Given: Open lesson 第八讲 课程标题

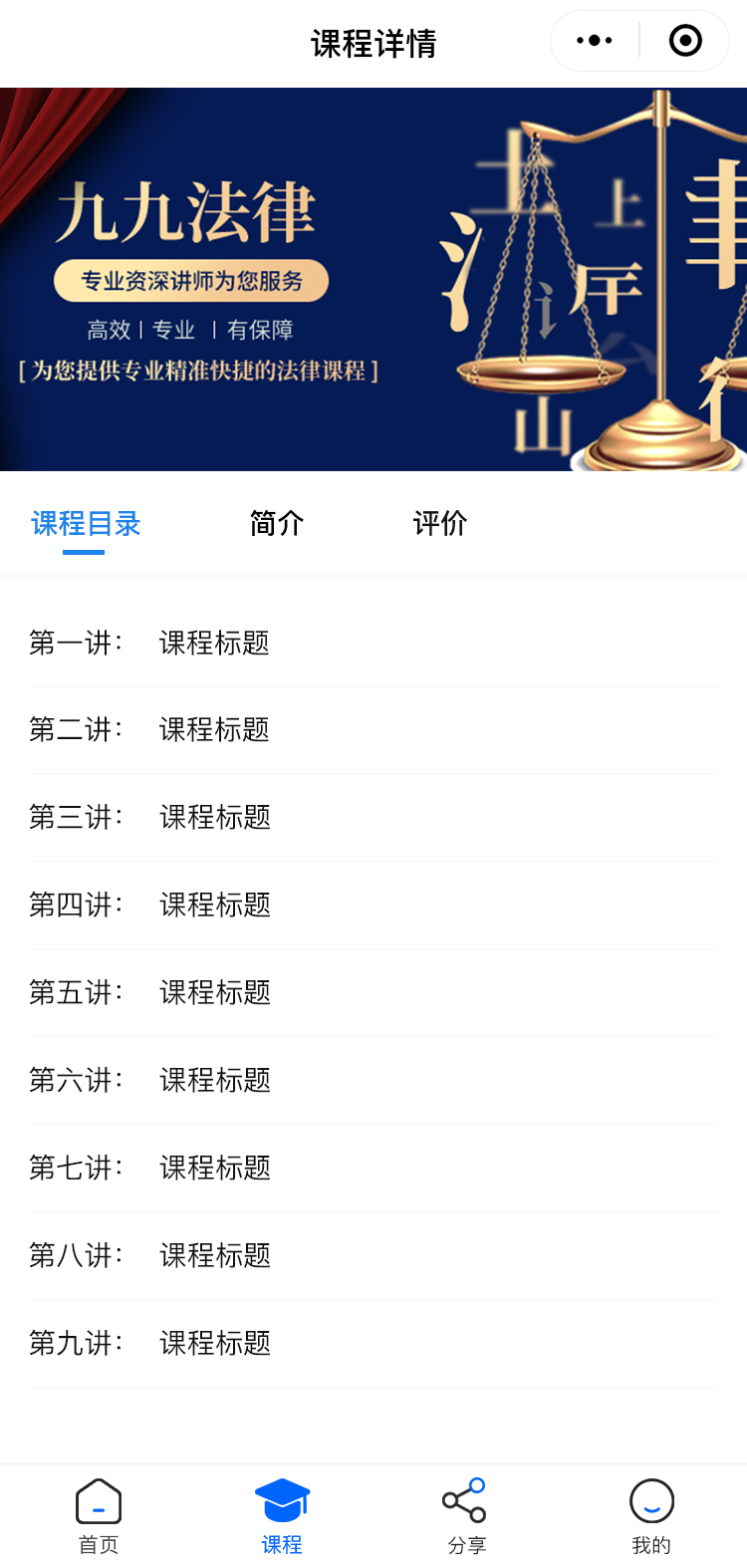Looking at the screenshot, I should point(214,1256).
